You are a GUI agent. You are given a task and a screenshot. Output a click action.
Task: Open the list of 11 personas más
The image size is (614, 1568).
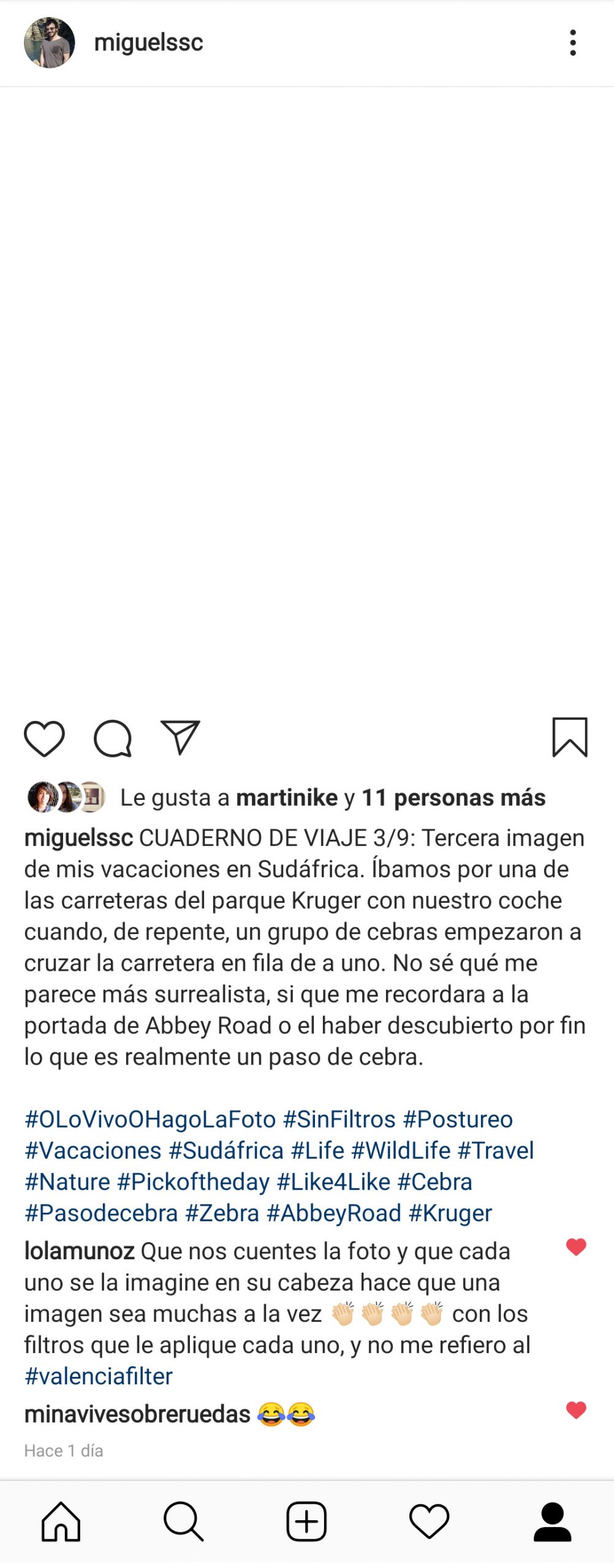point(453,798)
